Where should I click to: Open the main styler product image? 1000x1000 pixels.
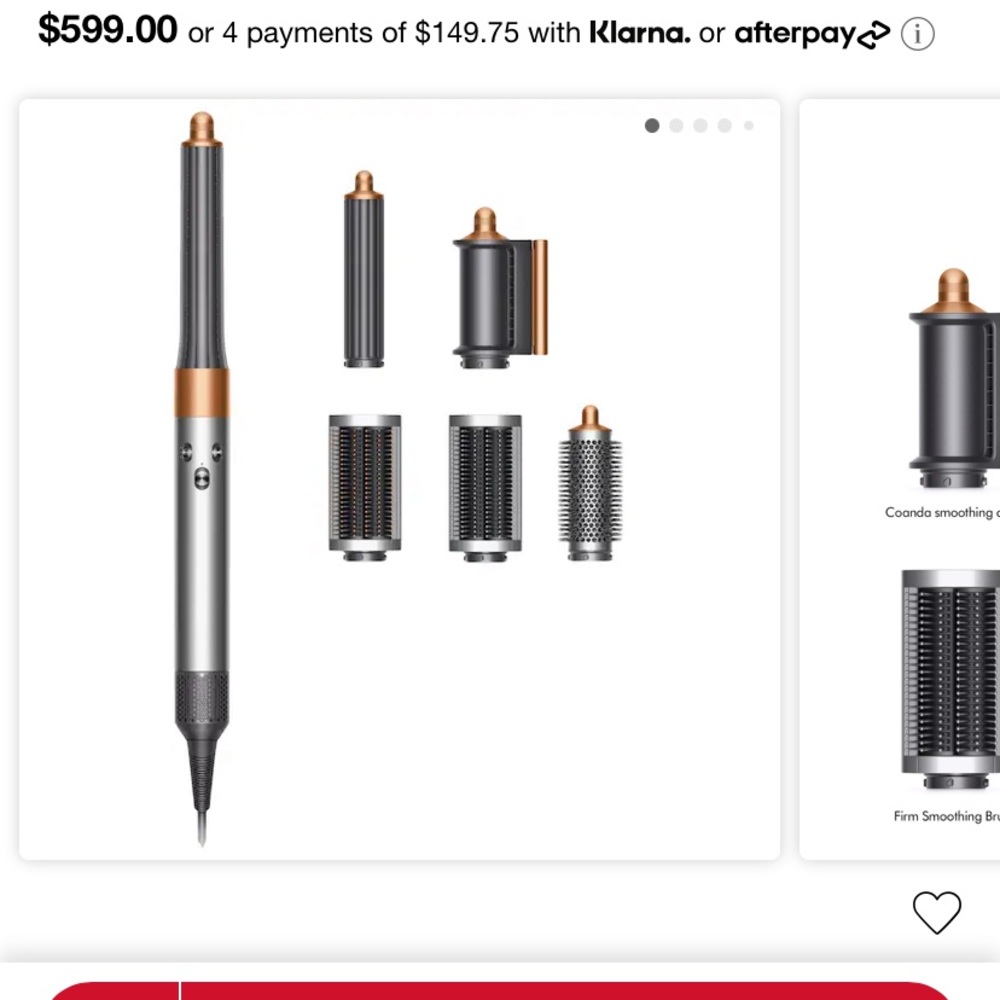pyautogui.click(x=400, y=480)
